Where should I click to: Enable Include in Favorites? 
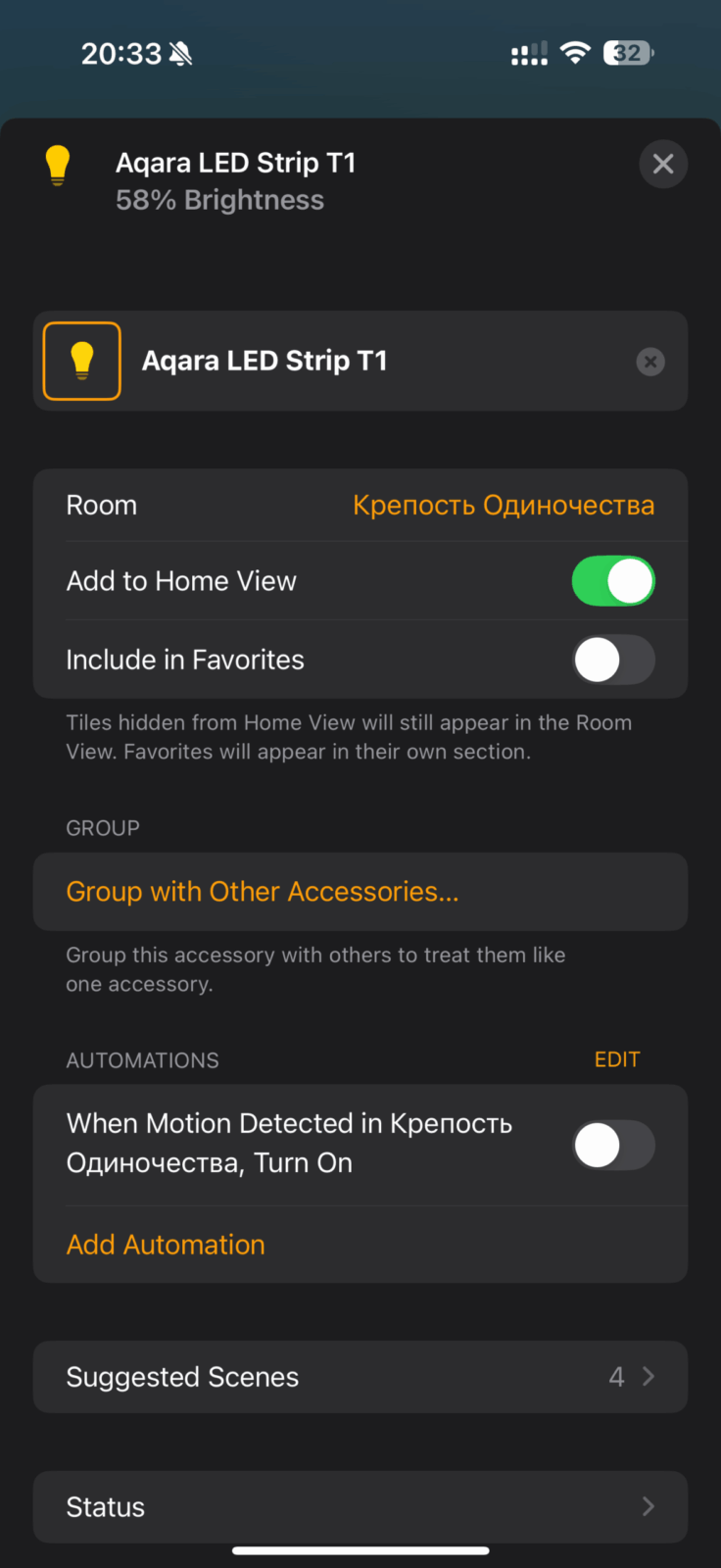click(x=613, y=660)
